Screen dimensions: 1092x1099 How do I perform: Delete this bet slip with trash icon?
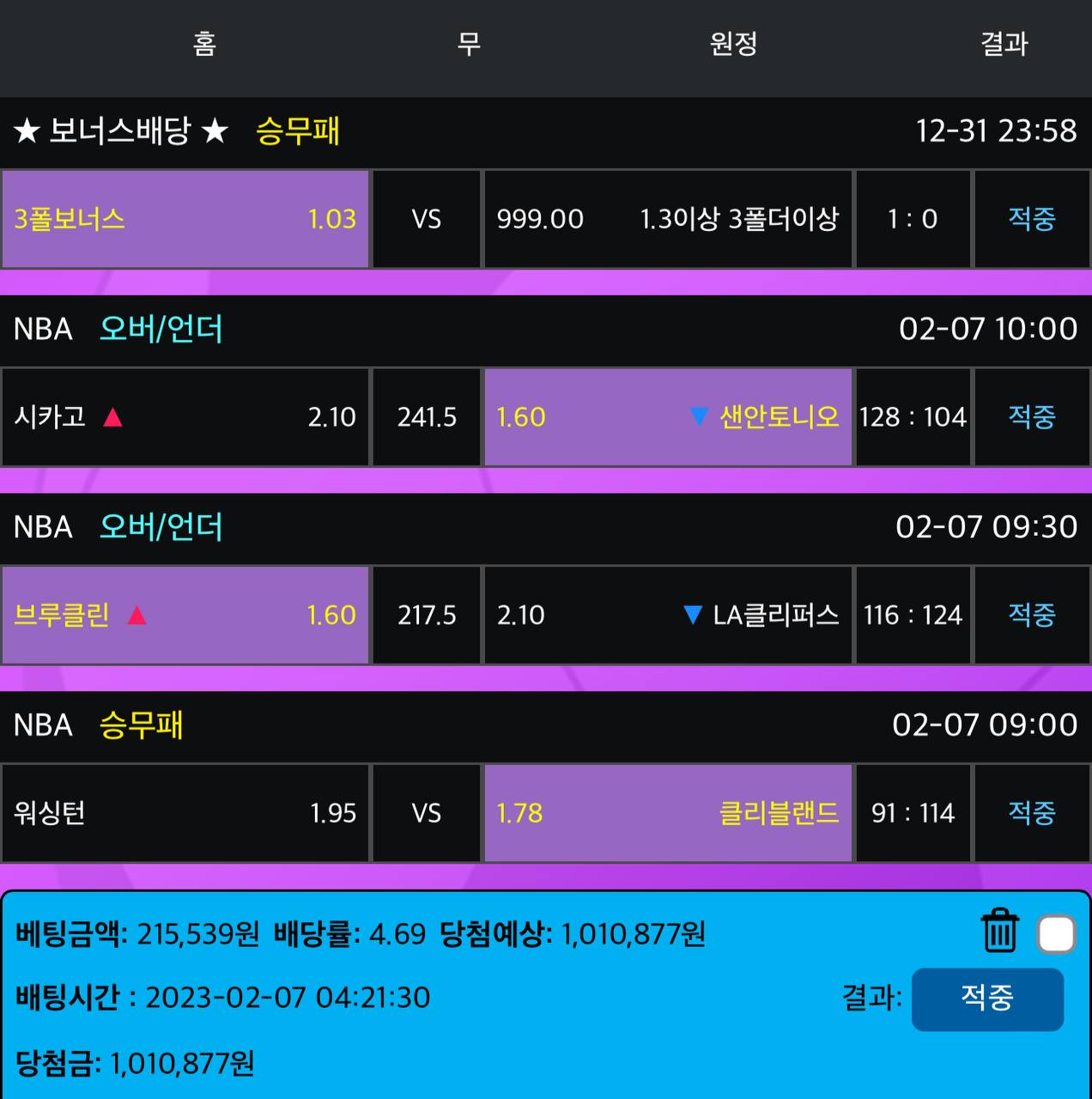click(999, 932)
